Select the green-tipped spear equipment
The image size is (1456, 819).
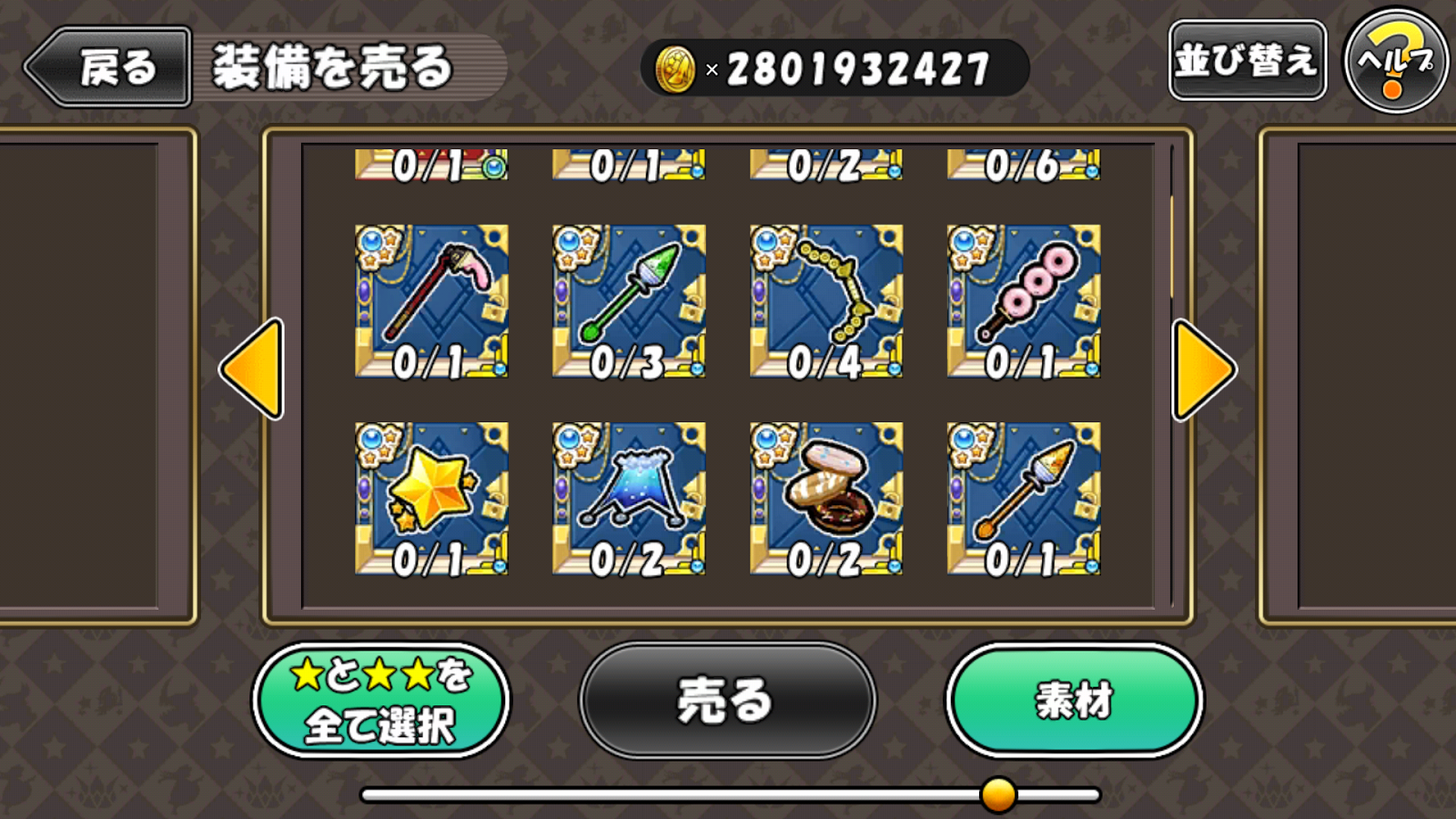pos(629,301)
